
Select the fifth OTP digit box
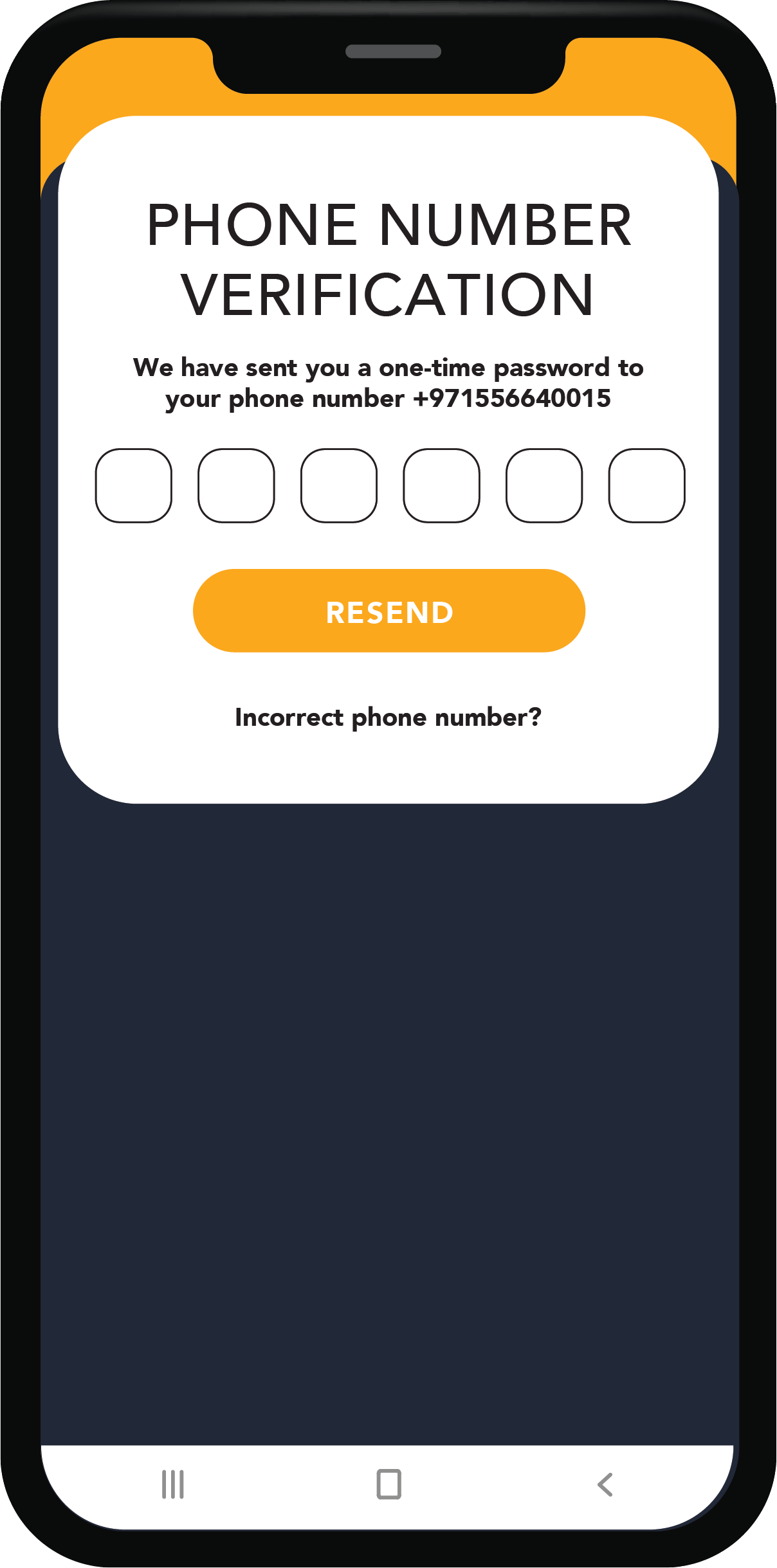point(544,485)
